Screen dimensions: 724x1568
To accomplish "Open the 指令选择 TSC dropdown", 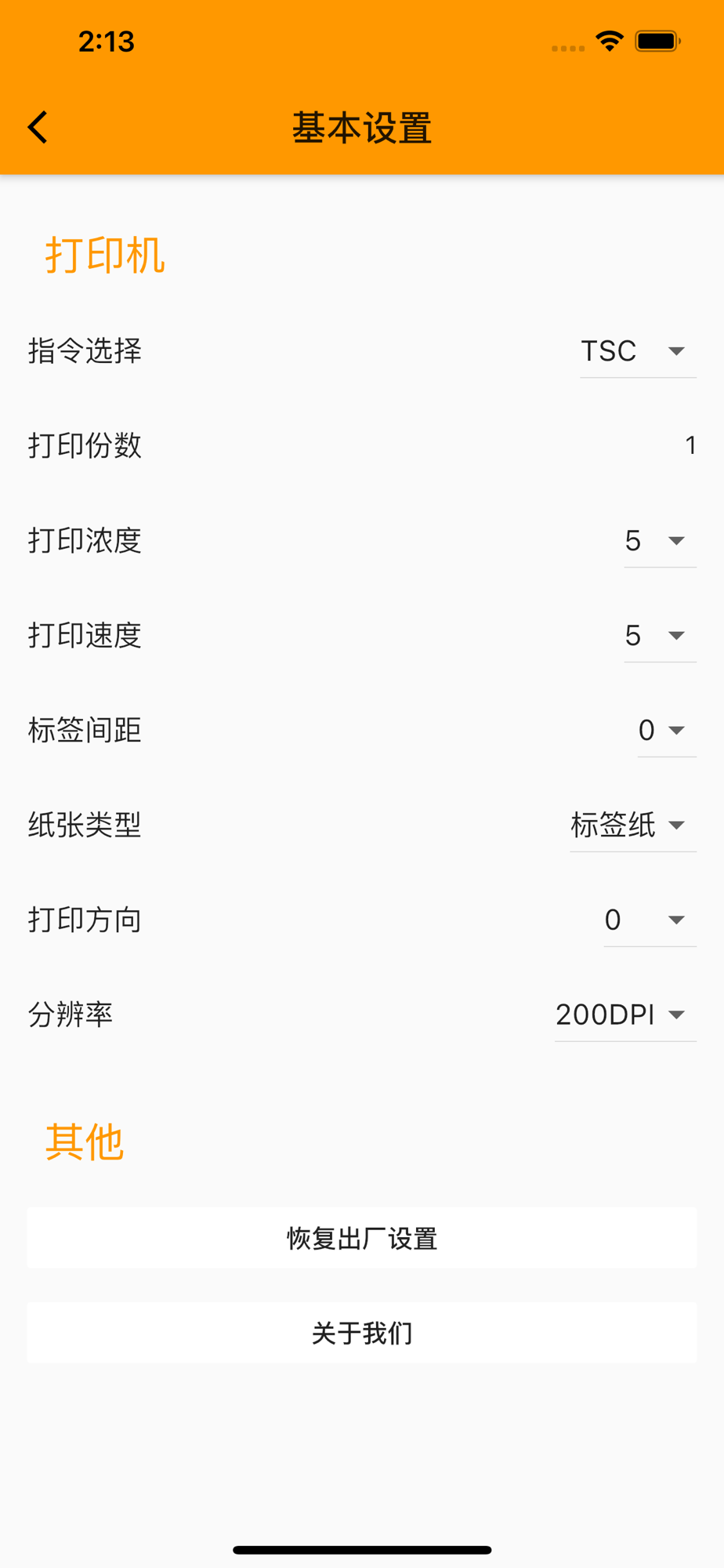I will 638,351.
